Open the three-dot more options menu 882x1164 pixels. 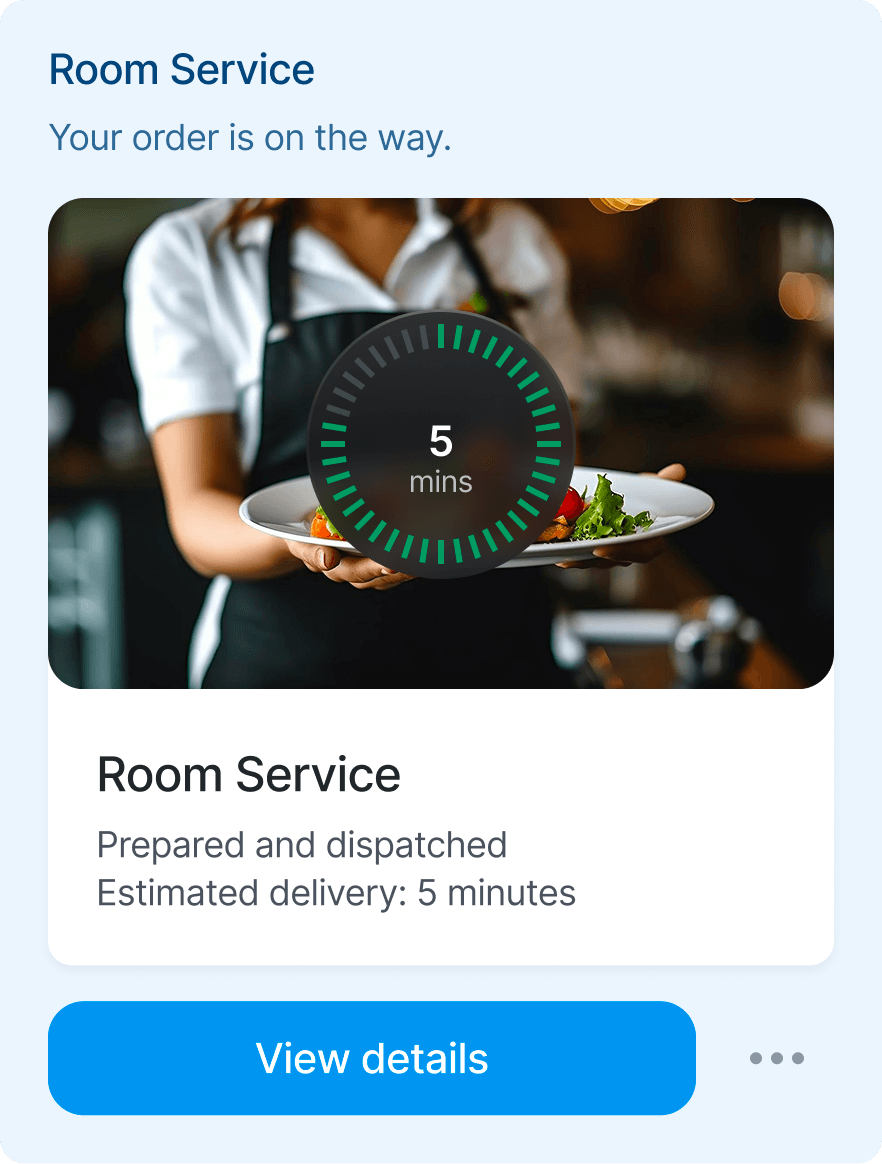pos(777,1058)
